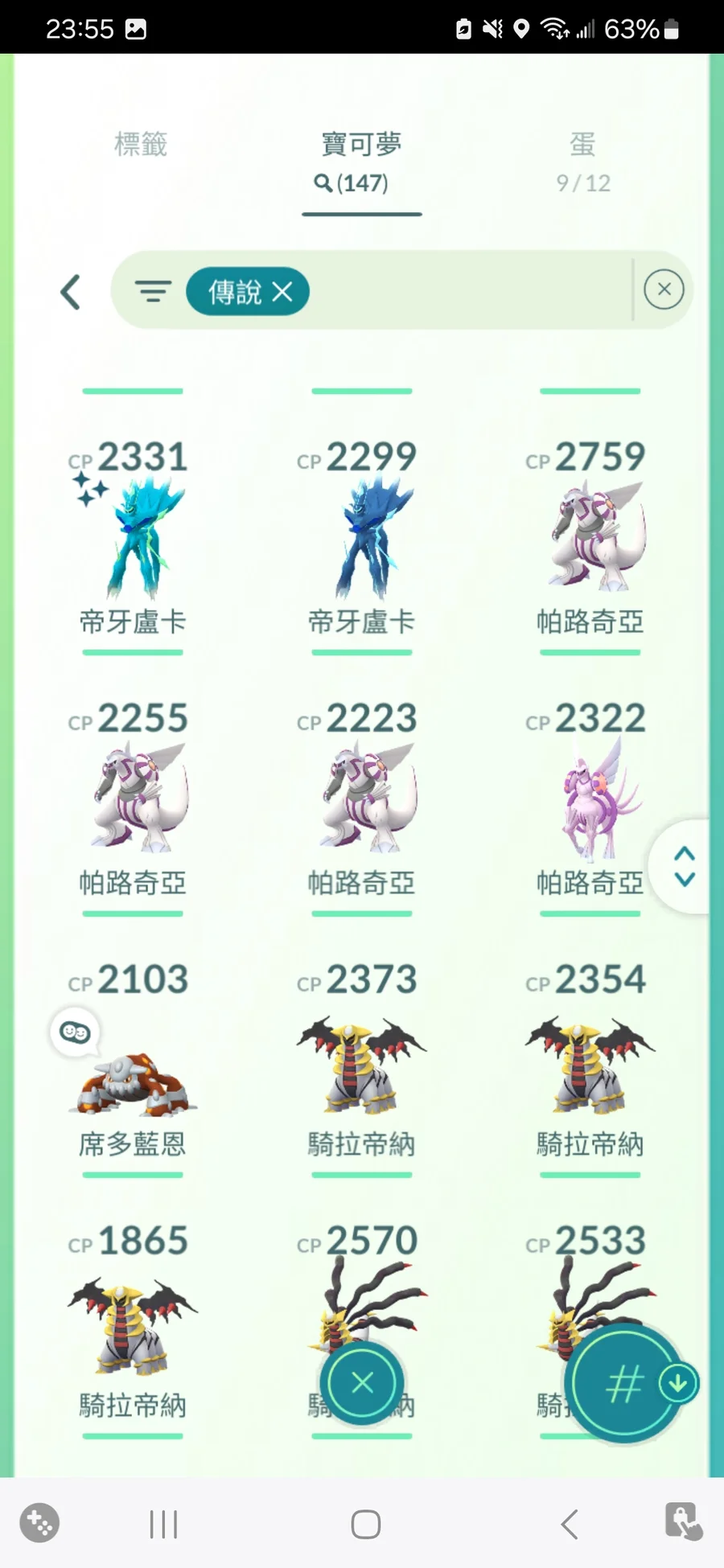
Task: Open 騎拉帝納 with CP 2354
Action: pyautogui.click(x=590, y=1065)
